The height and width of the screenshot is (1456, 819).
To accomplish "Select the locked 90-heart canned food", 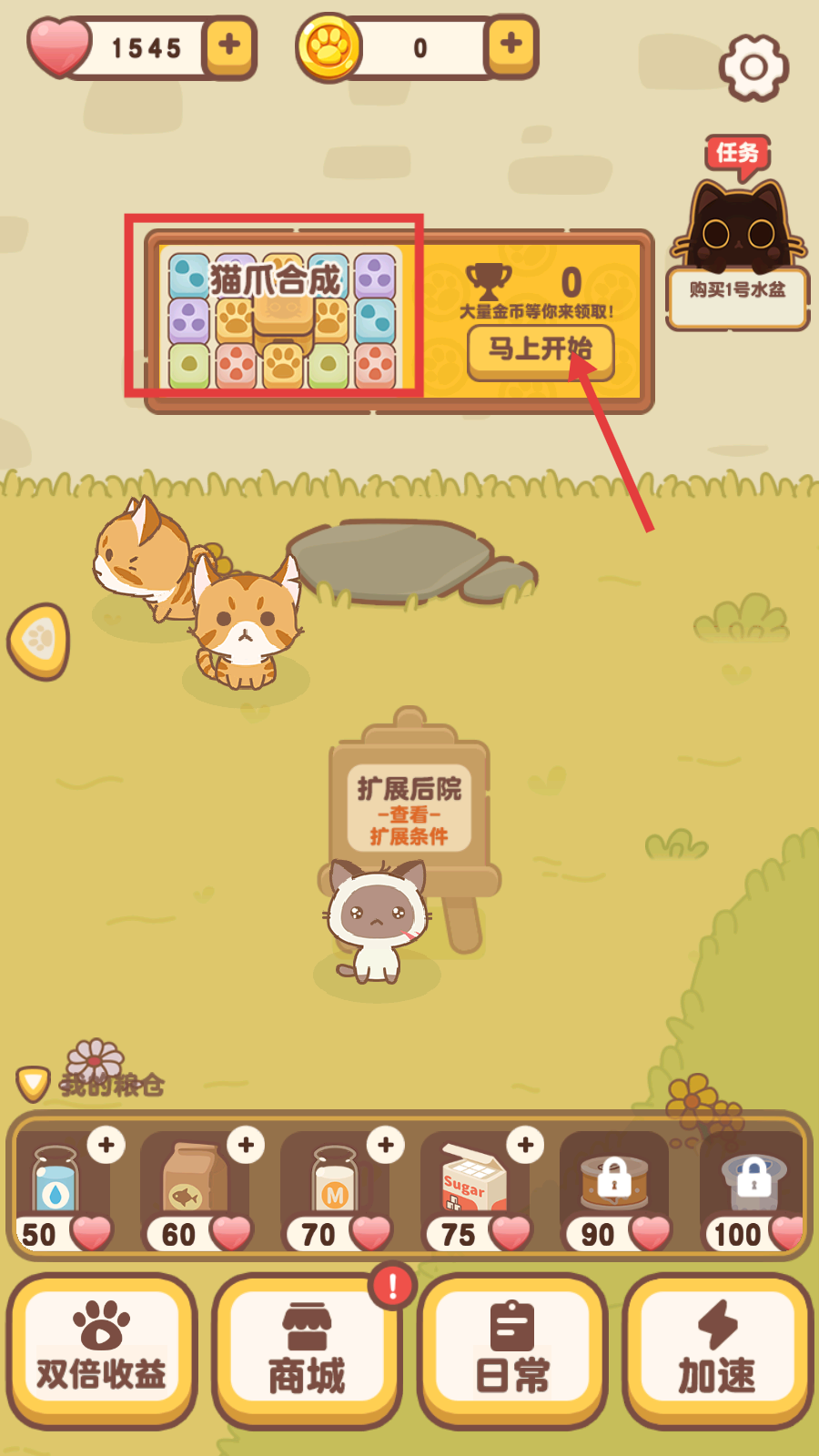I will click(614, 1183).
